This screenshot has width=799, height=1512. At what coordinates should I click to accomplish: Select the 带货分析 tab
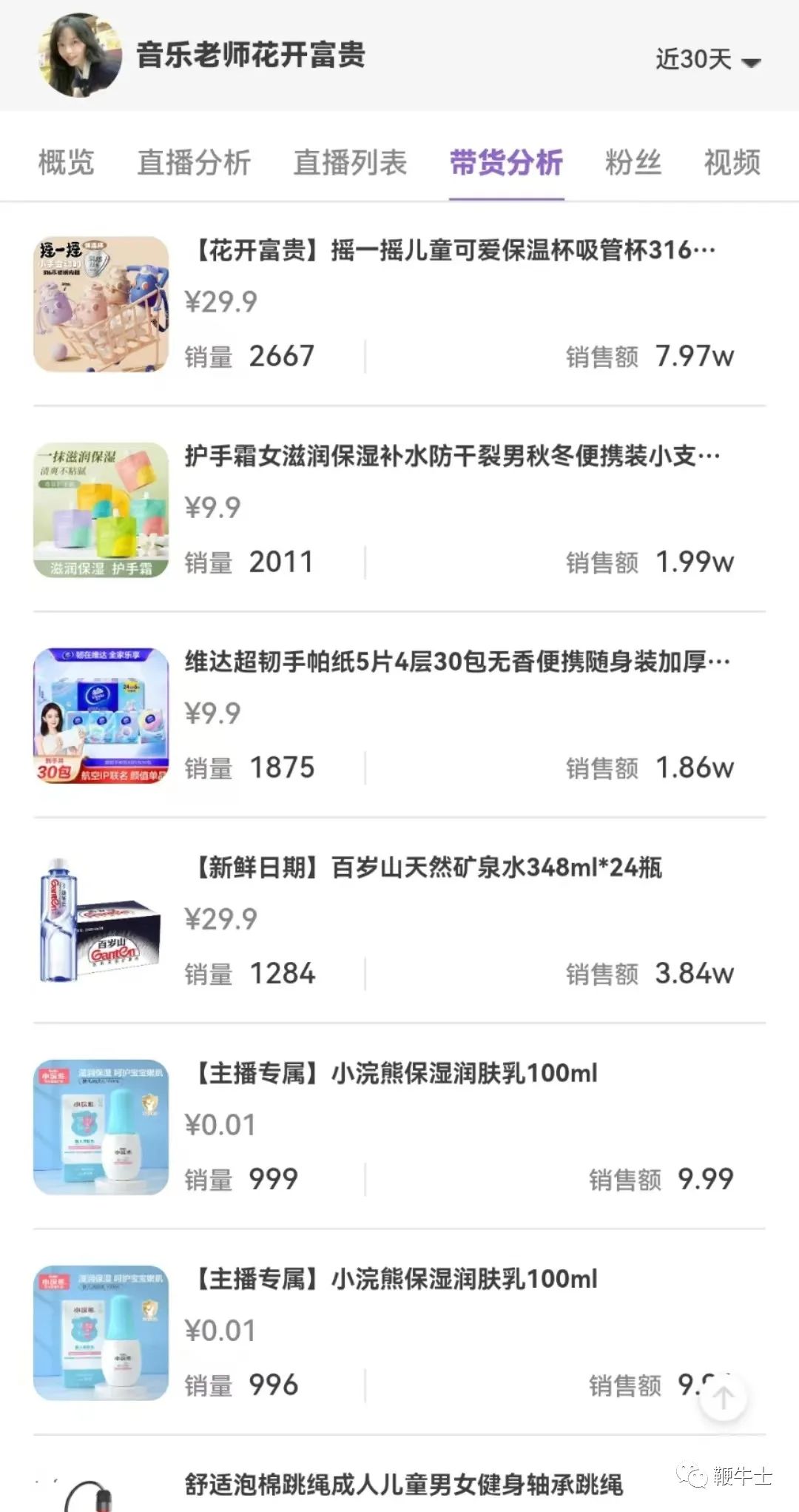(x=507, y=162)
